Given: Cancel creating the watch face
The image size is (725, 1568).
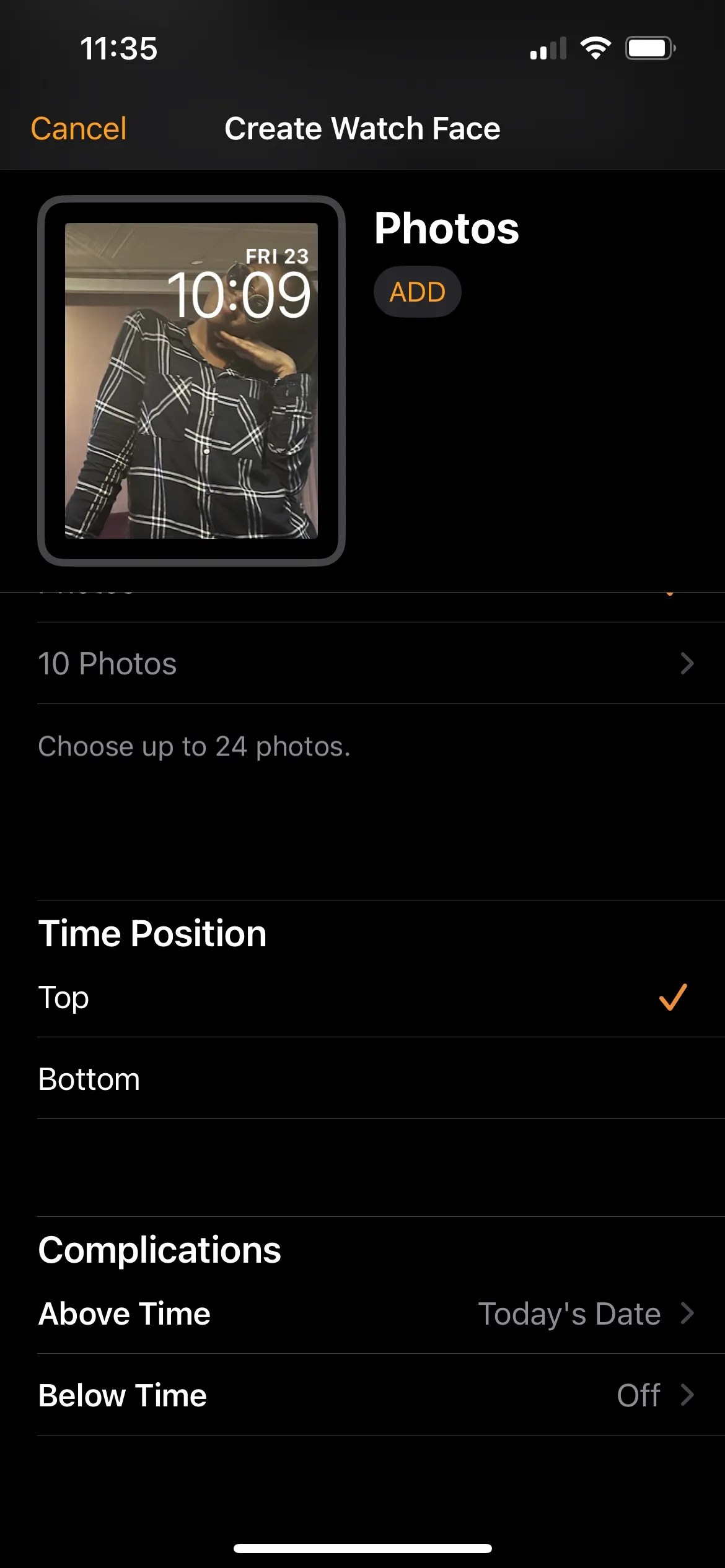Looking at the screenshot, I should click(79, 129).
